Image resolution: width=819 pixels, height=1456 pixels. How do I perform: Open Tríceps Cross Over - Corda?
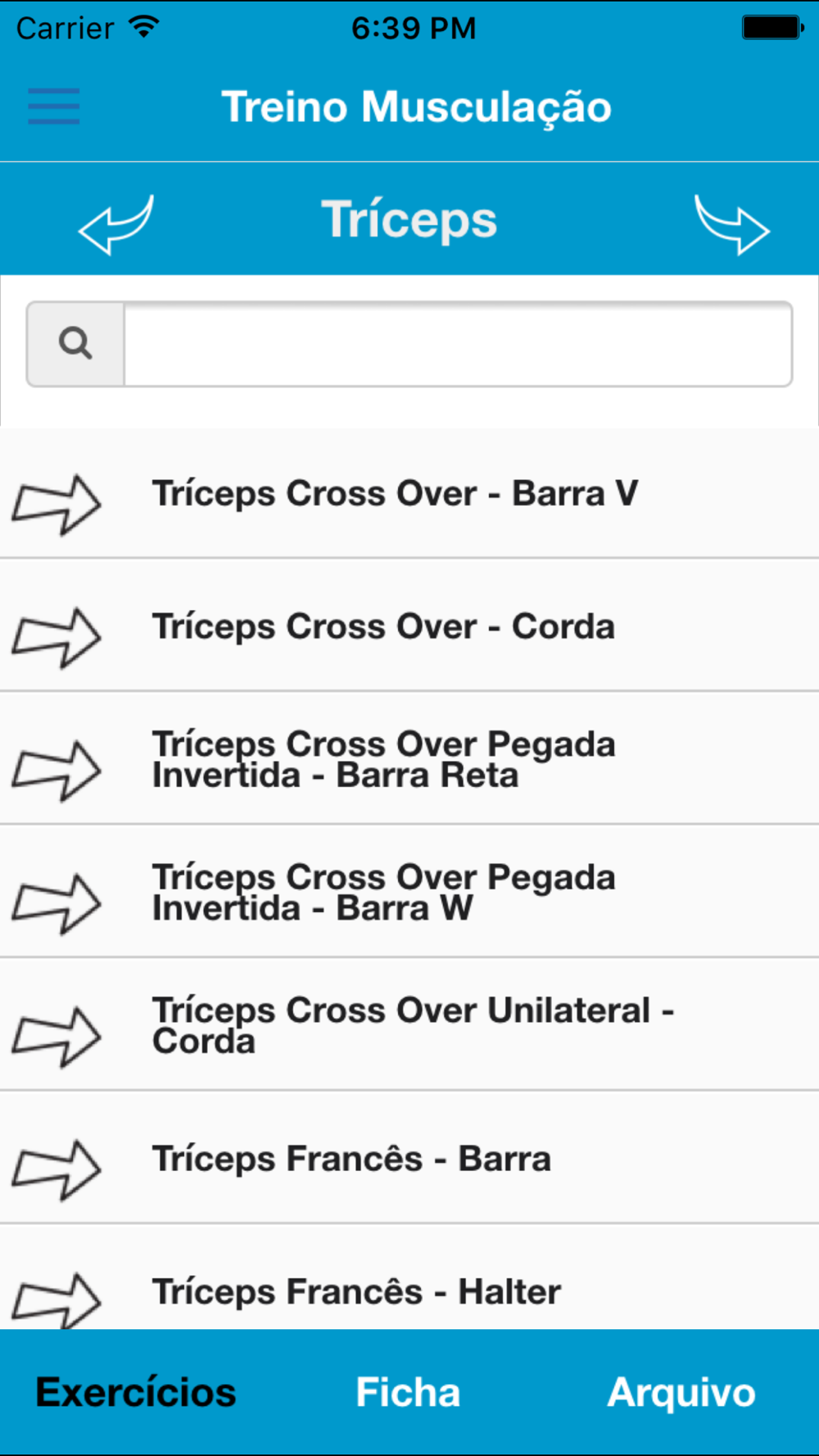tap(409, 626)
